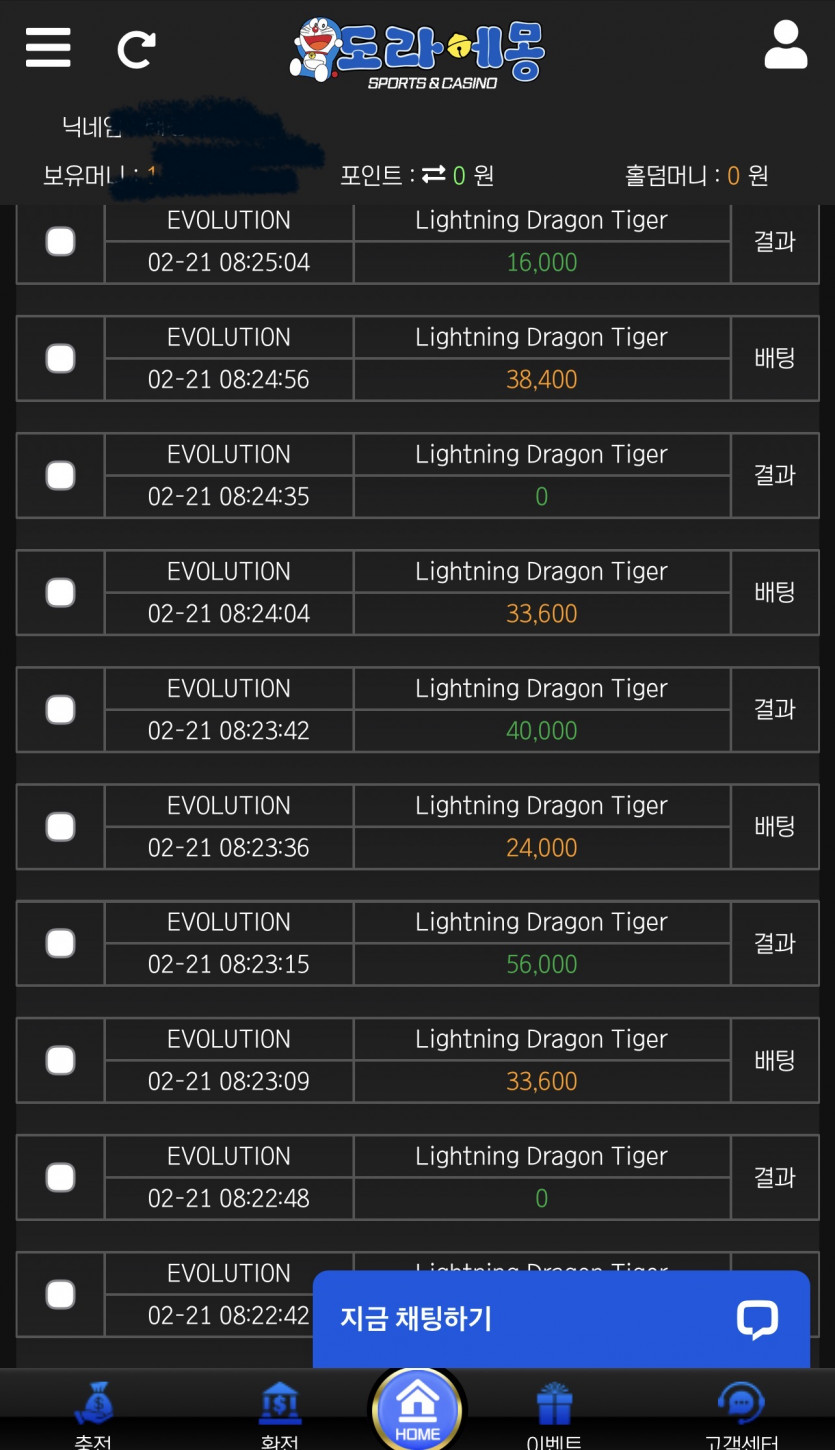Return to HOME from the bottom bar
This screenshot has width=835, height=1450.
[x=417, y=1408]
